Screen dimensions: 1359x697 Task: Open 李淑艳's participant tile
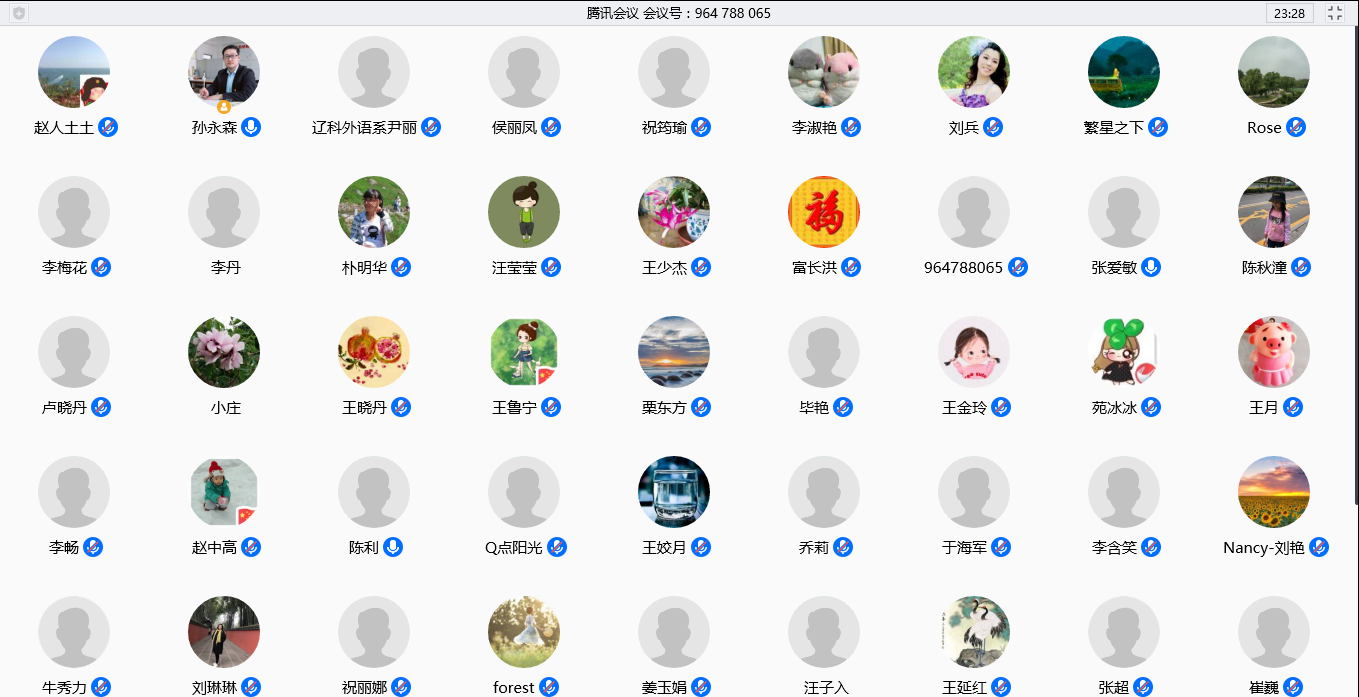(x=824, y=73)
